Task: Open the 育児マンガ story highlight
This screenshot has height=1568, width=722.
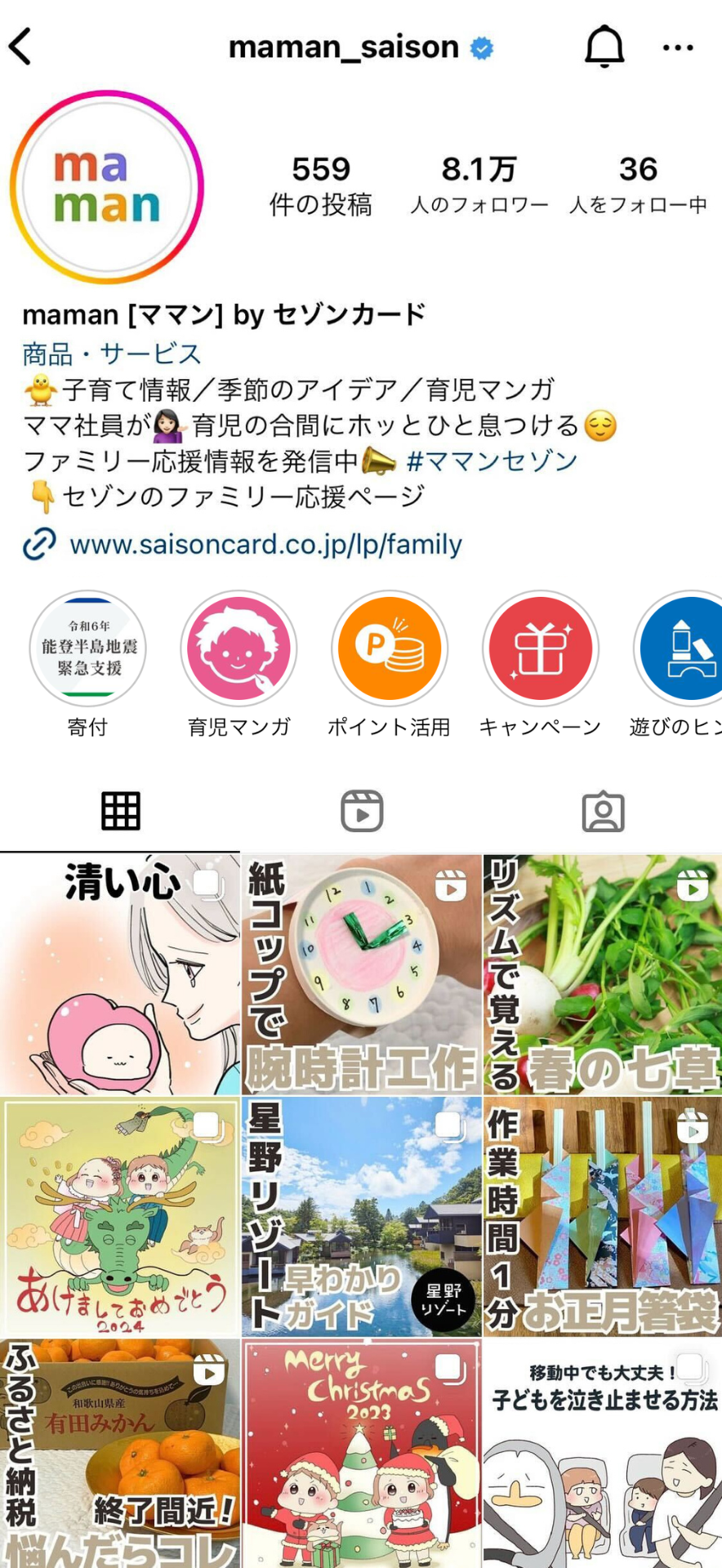Action: [x=238, y=649]
